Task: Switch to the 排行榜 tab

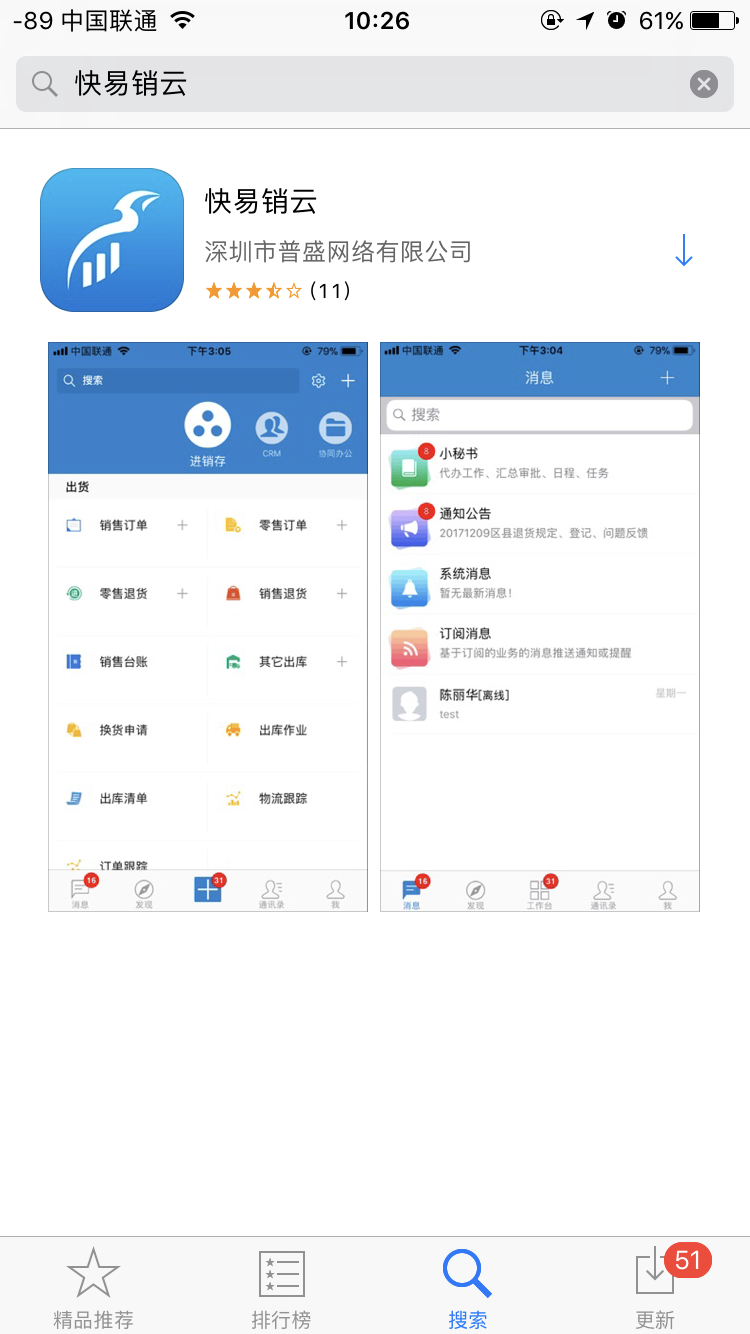Action: click(x=281, y=1287)
